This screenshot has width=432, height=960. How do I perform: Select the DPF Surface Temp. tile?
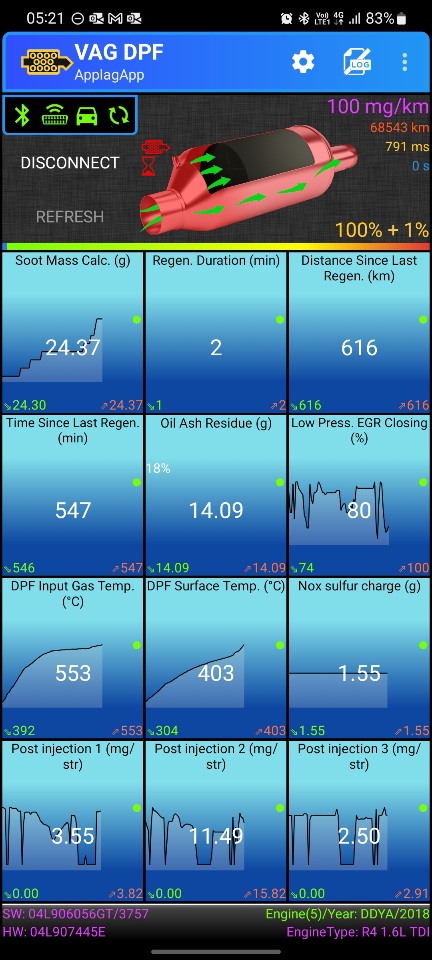pyautogui.click(x=216, y=658)
